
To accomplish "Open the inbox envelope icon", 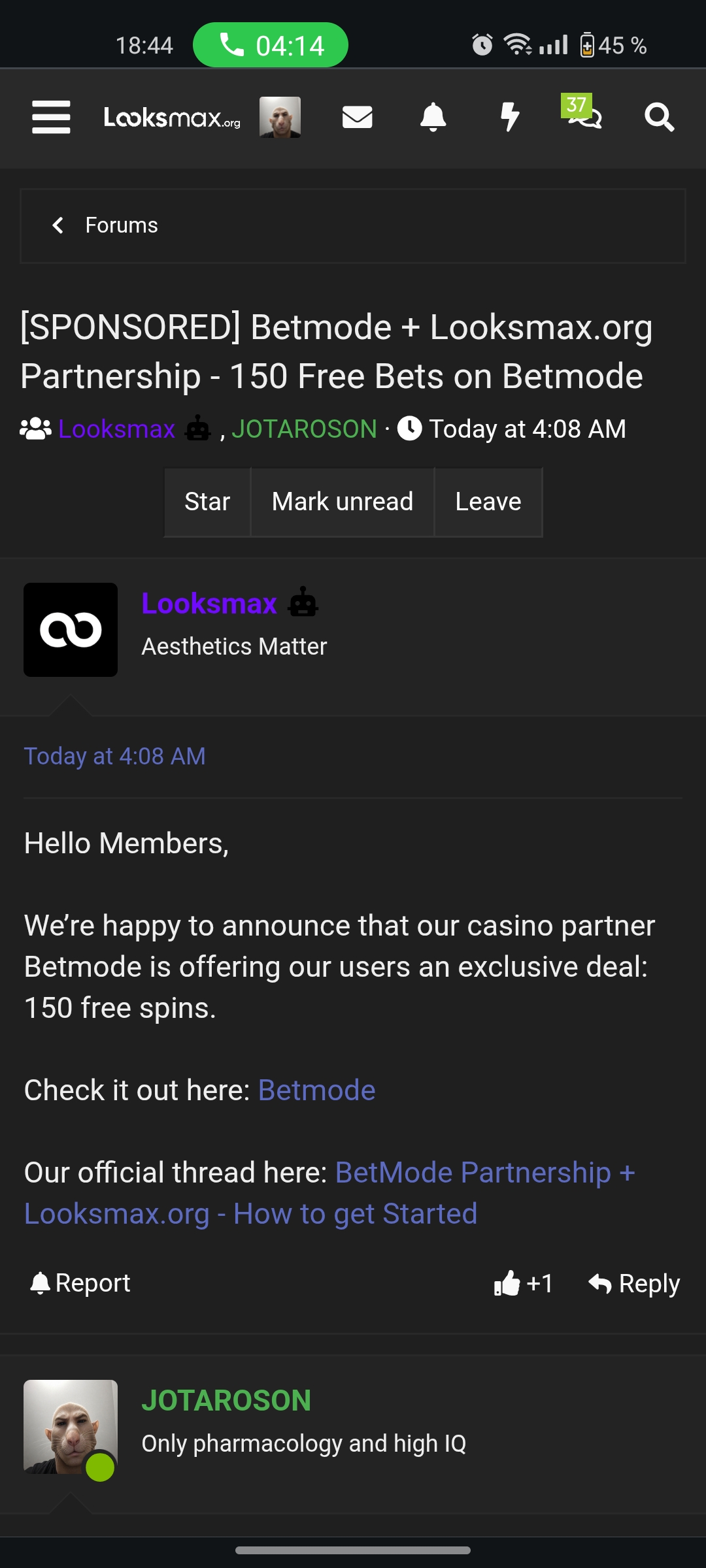I will pos(357,118).
